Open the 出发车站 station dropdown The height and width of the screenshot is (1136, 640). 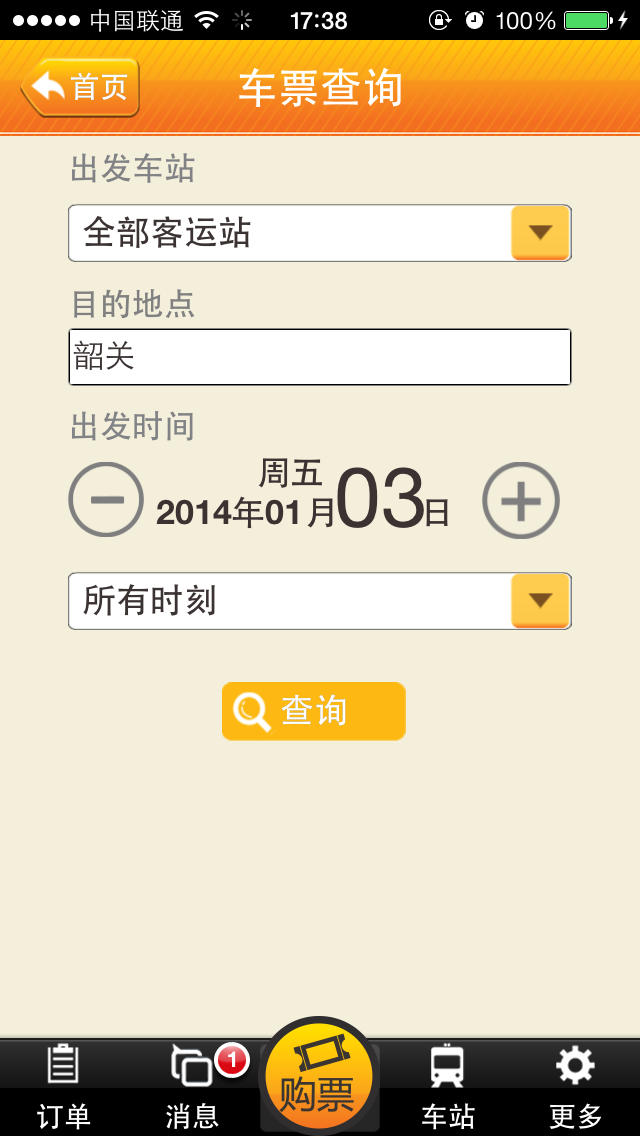tap(540, 233)
